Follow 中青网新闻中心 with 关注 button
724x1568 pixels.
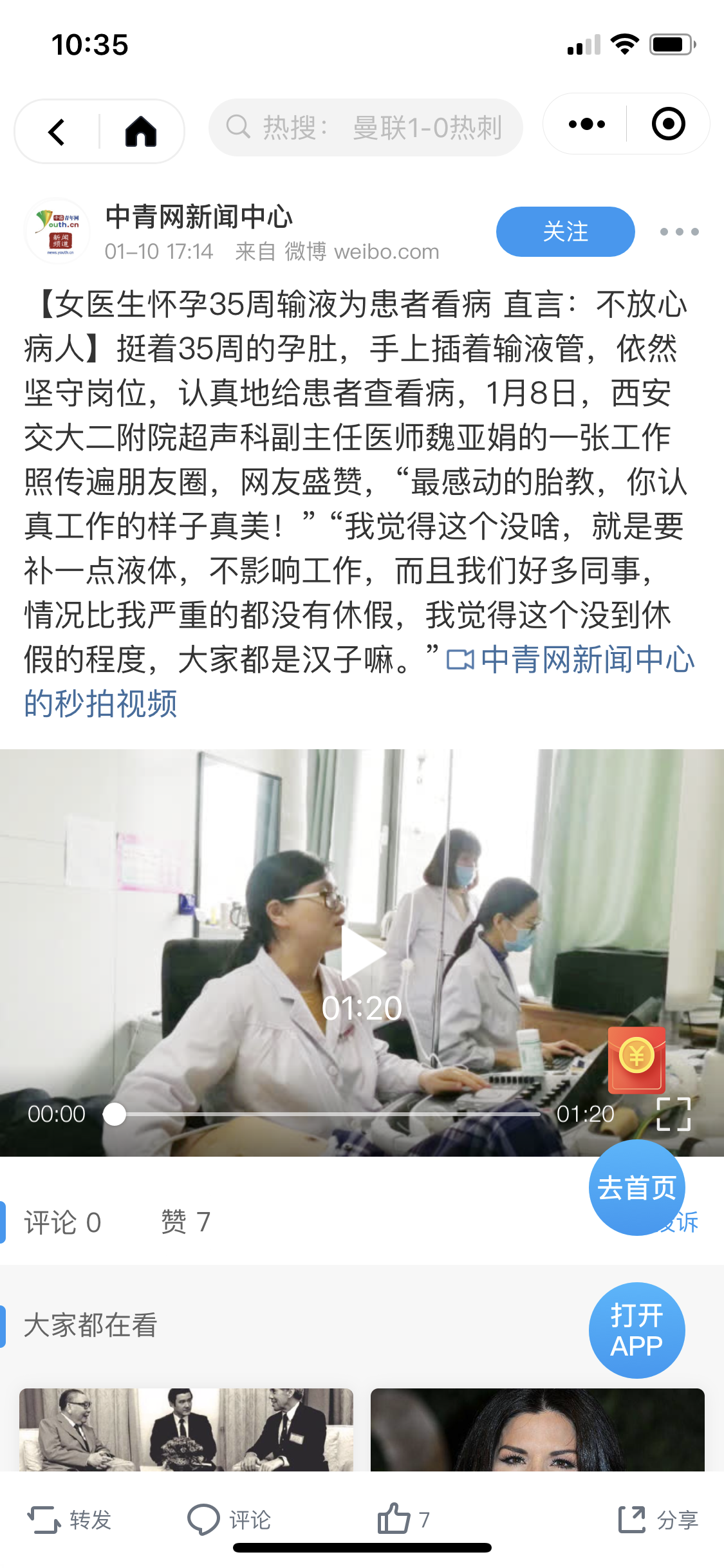click(x=565, y=232)
